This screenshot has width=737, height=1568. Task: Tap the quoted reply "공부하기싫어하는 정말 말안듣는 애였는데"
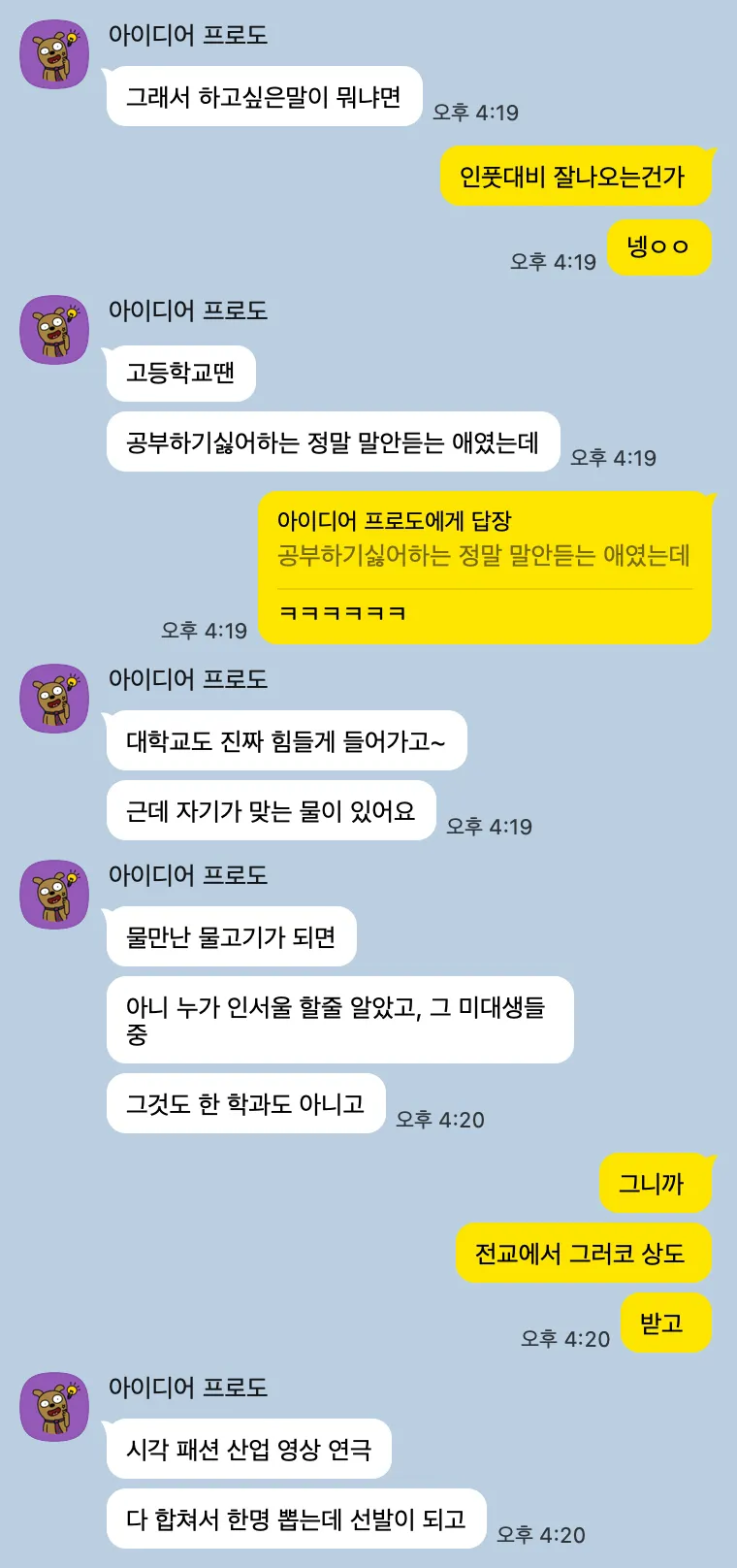tap(483, 555)
